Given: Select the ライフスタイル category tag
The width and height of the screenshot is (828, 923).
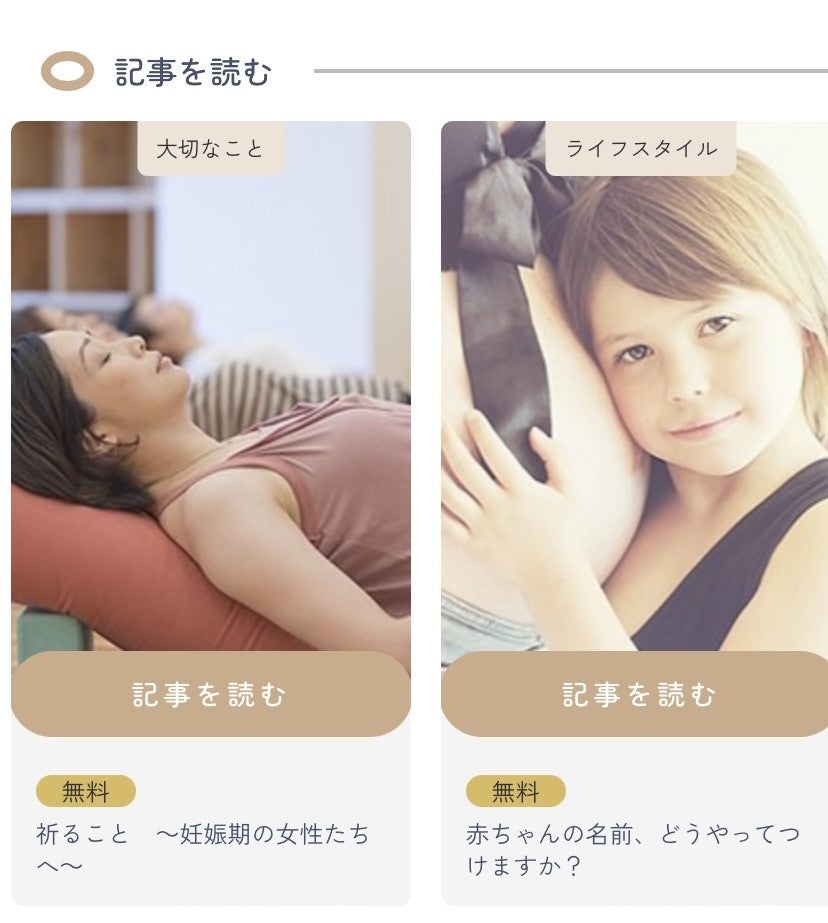Looking at the screenshot, I should (641, 149).
